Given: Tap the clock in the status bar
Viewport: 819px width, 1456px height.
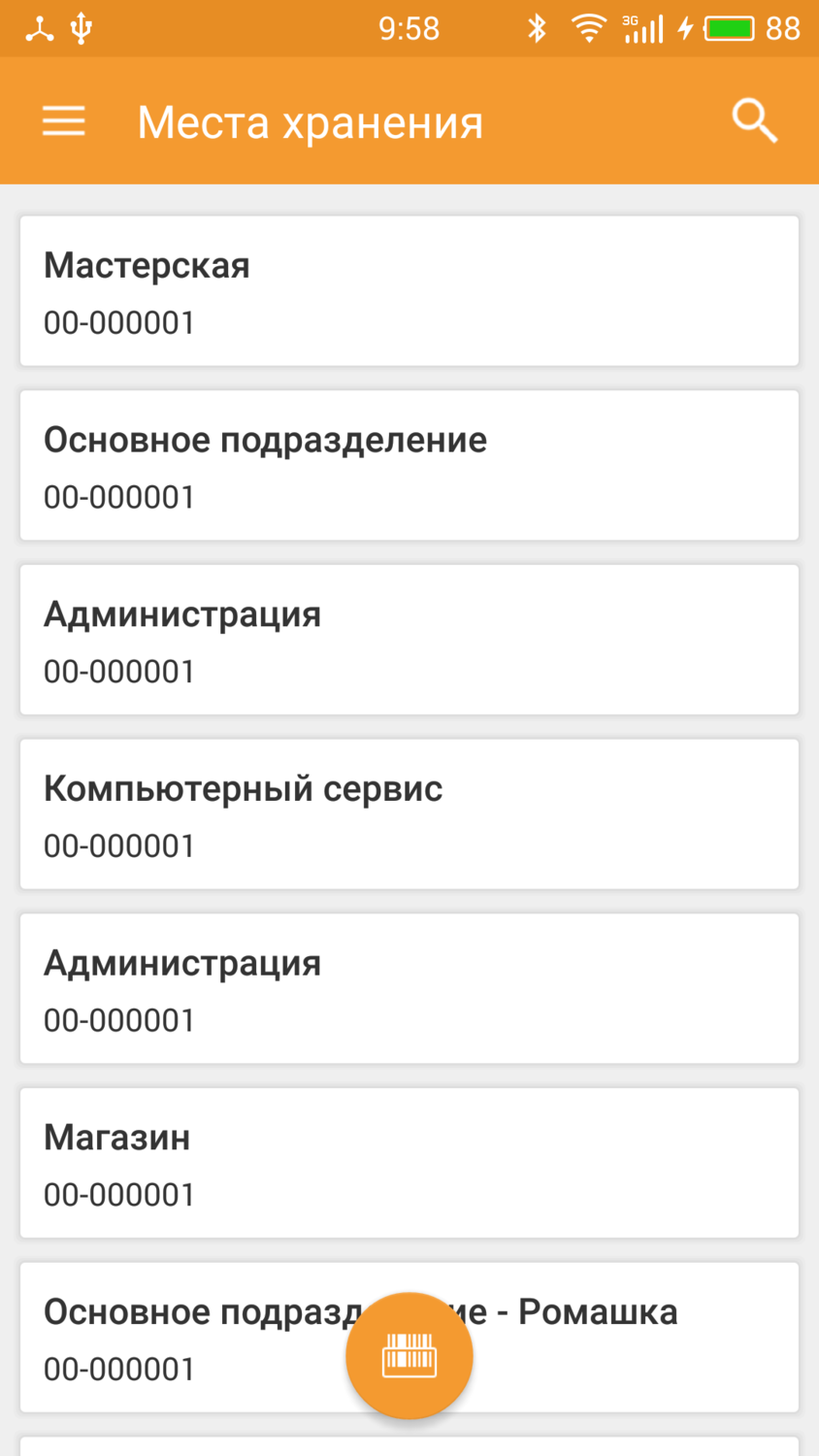Looking at the screenshot, I should (x=409, y=27).
